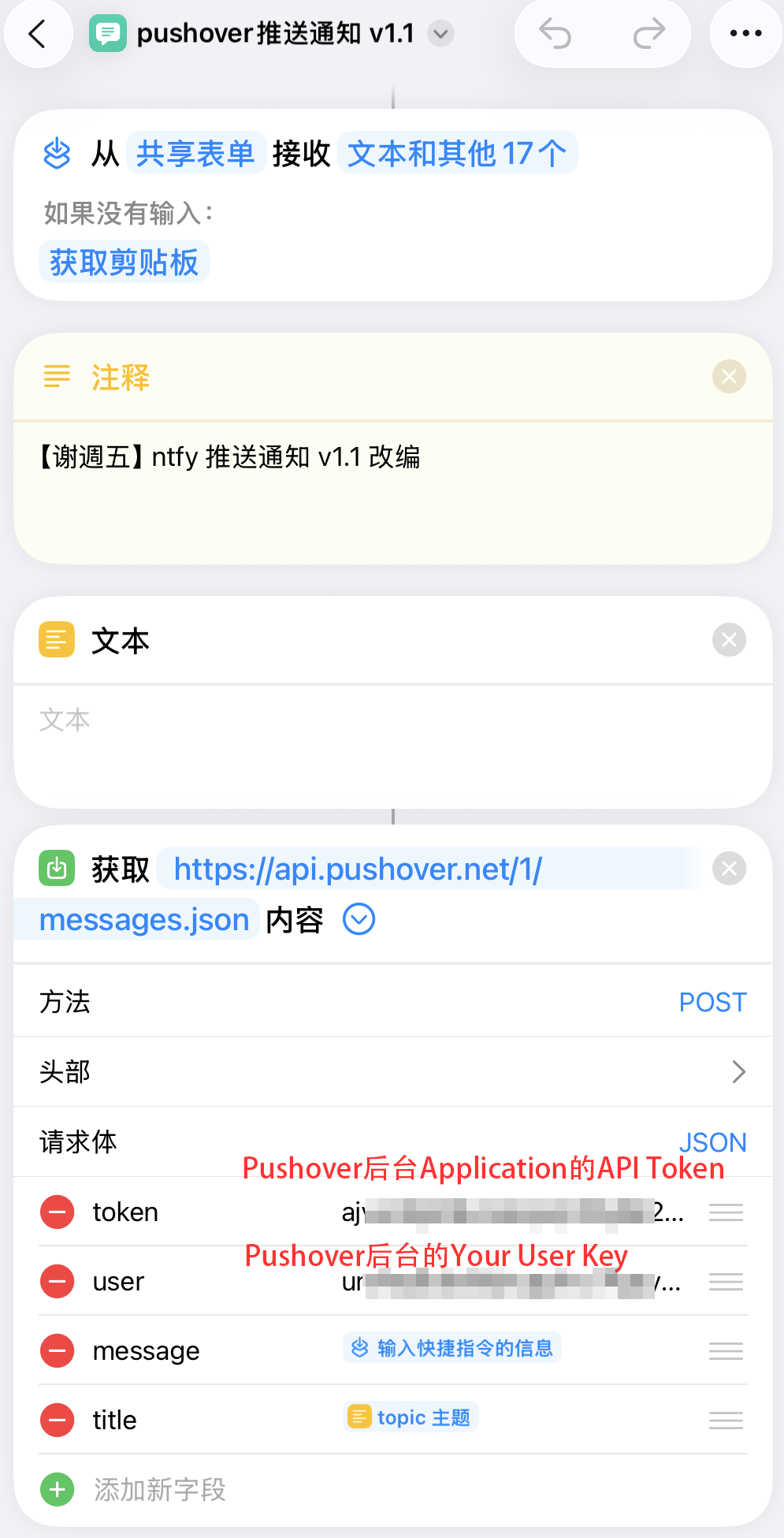Screen dimensions: 784x1538
Task: Add a new field with 添加新字段
Action: pos(159,1490)
